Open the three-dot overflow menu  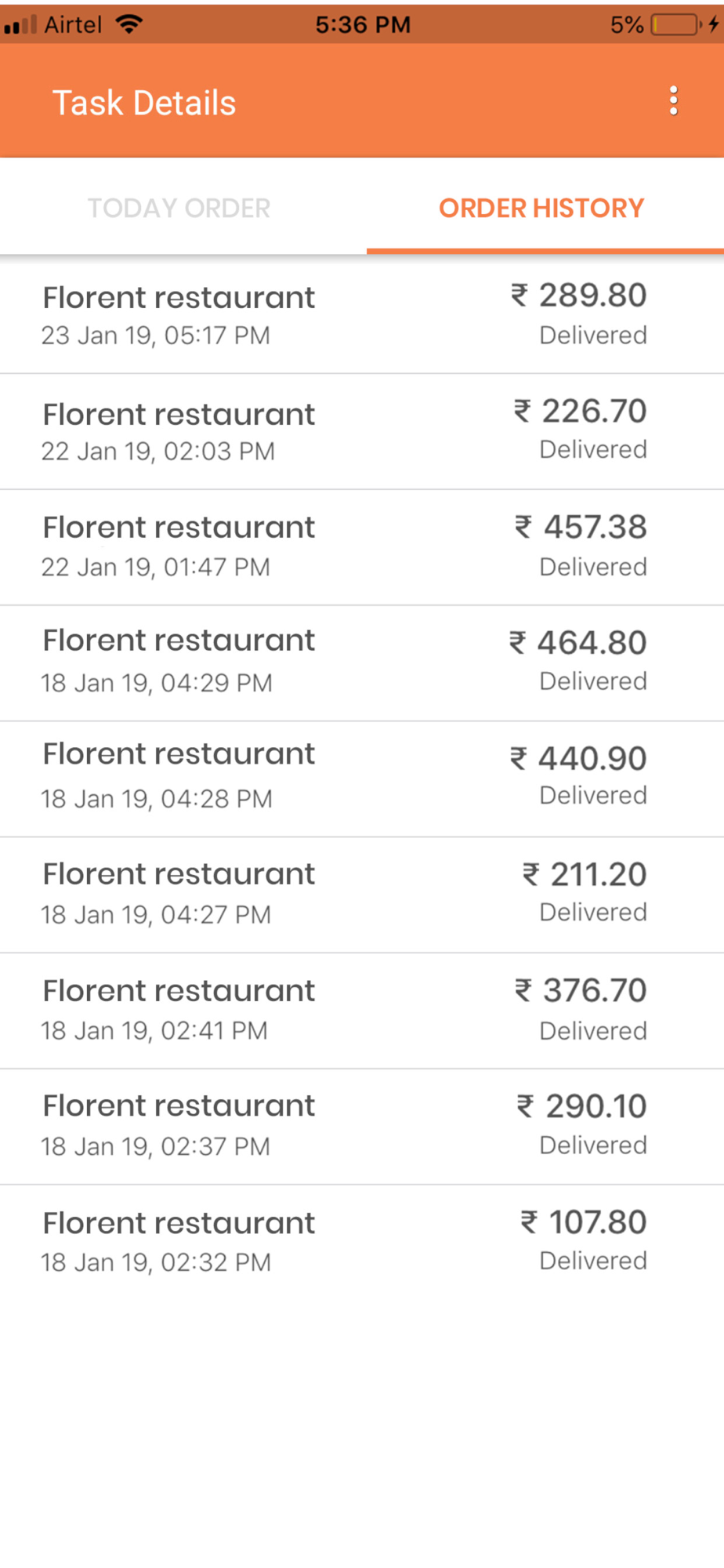click(673, 102)
